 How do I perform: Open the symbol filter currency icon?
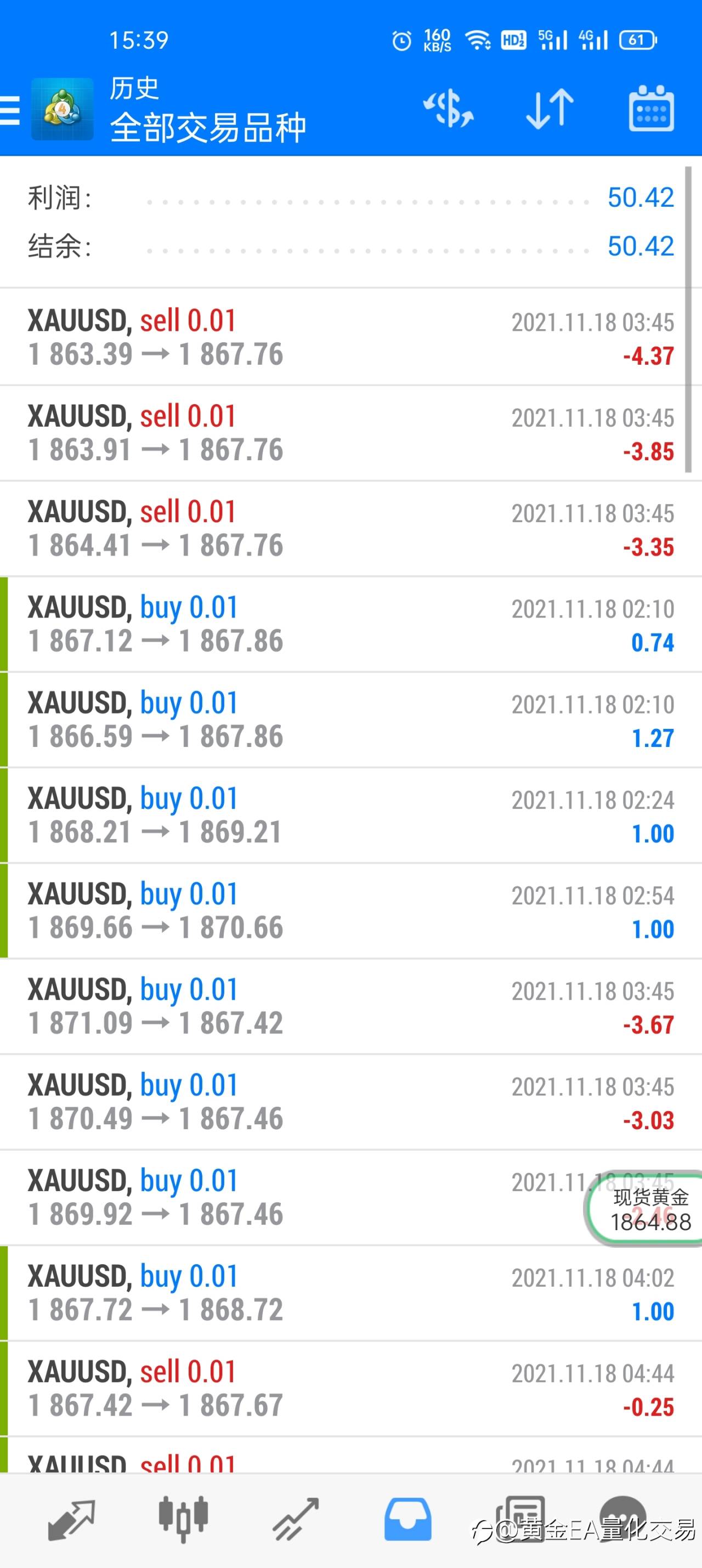coord(448,109)
